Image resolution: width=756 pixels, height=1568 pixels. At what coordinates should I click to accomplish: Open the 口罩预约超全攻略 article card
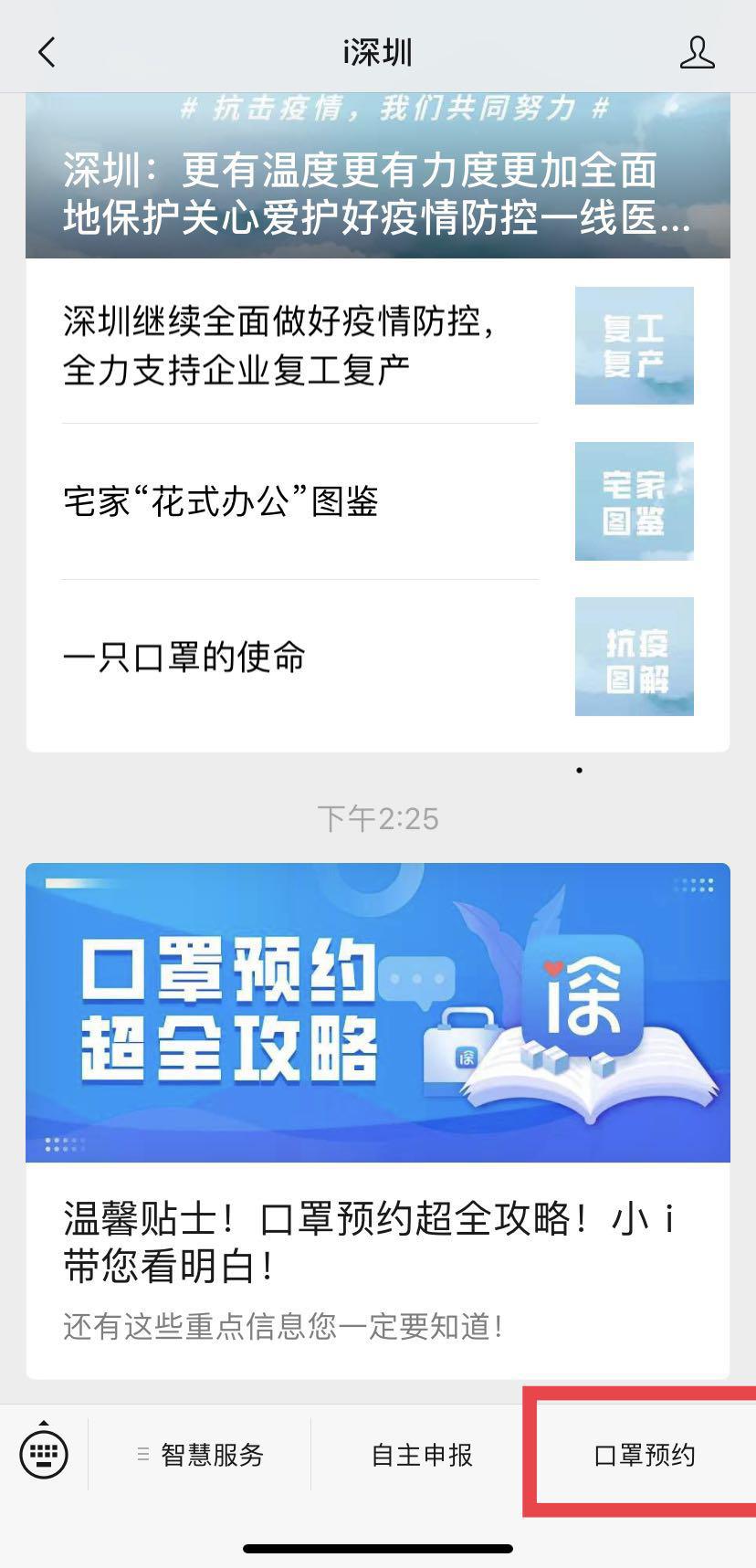pyautogui.click(x=377, y=1119)
